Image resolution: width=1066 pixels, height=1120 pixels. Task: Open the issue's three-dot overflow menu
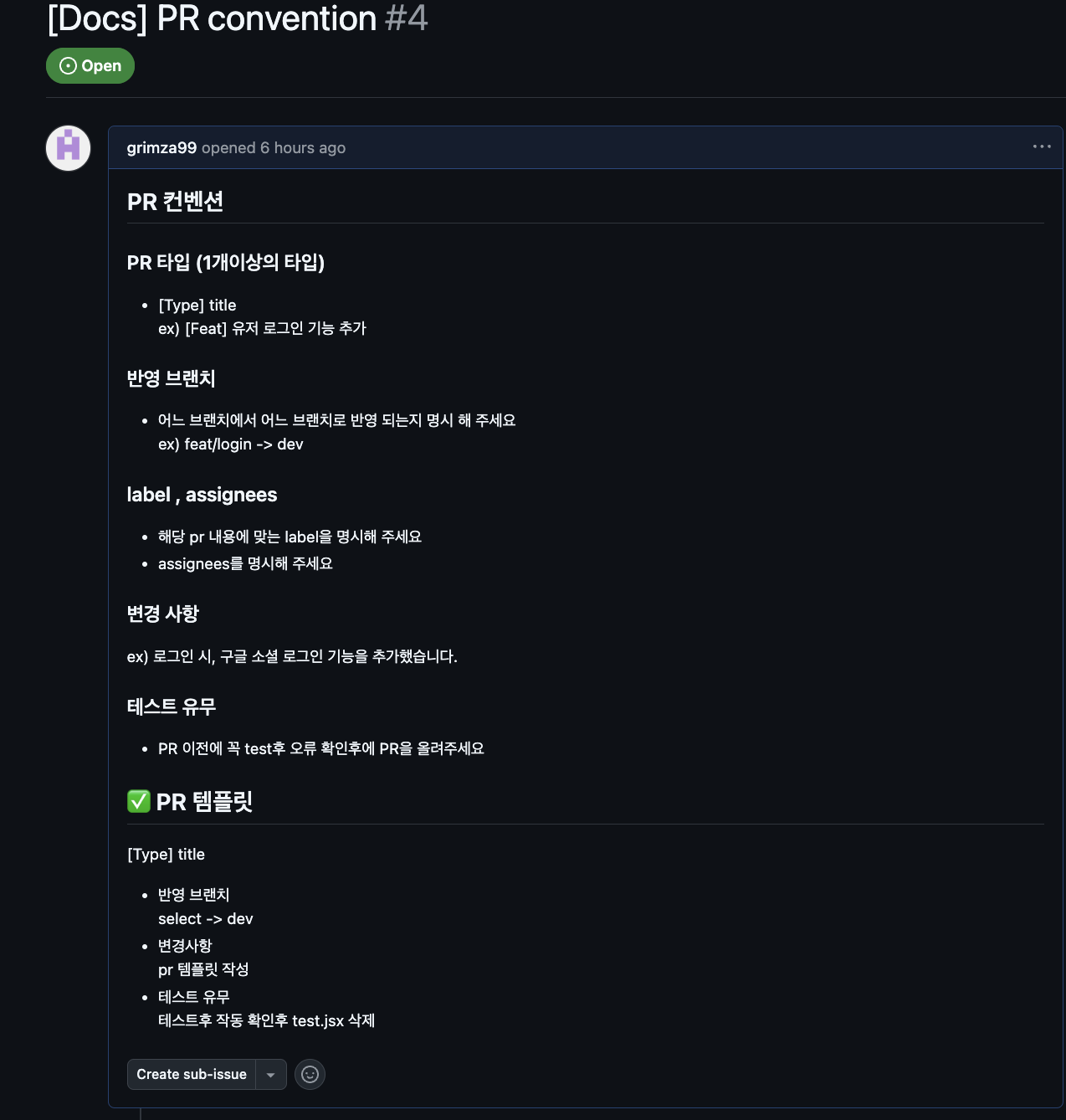[1041, 146]
